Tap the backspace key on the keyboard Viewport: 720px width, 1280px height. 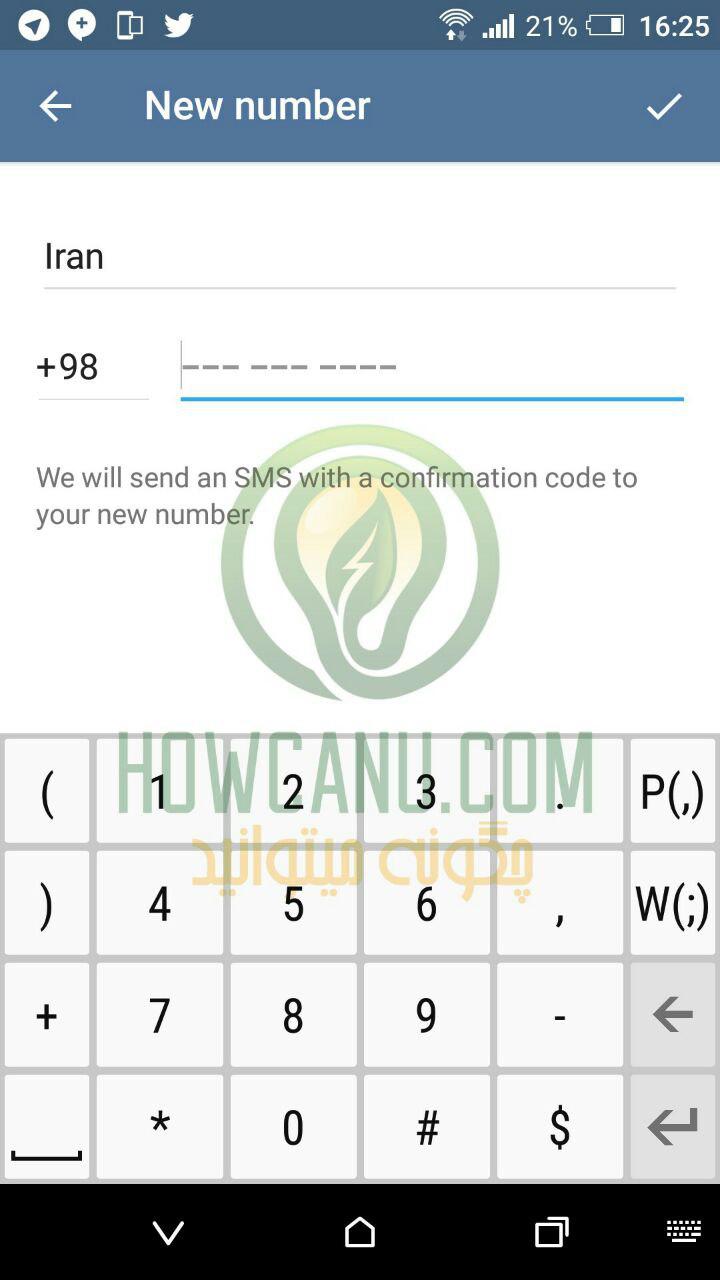pyautogui.click(x=673, y=1016)
